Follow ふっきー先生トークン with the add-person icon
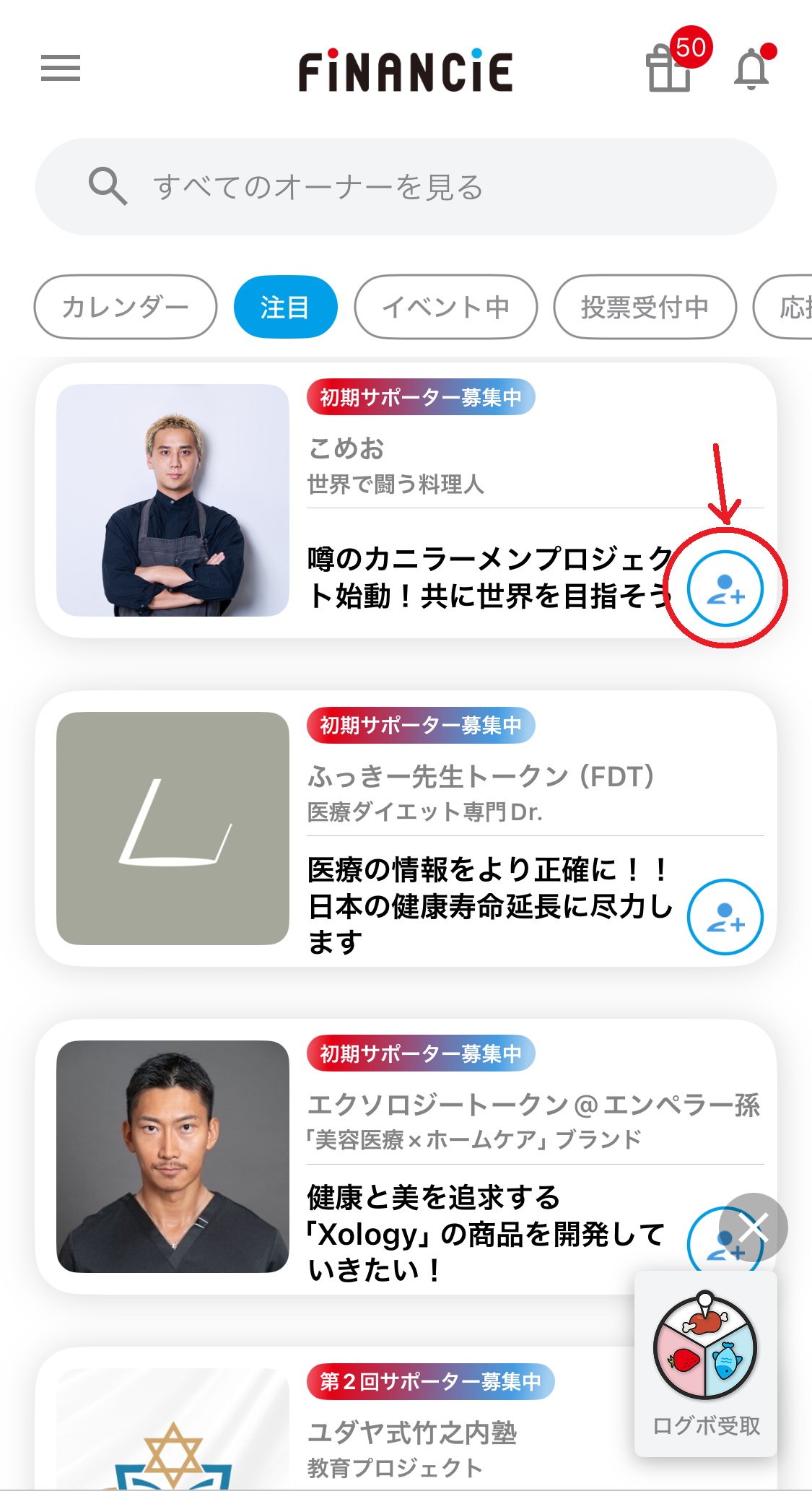The image size is (812, 1491). (x=725, y=916)
